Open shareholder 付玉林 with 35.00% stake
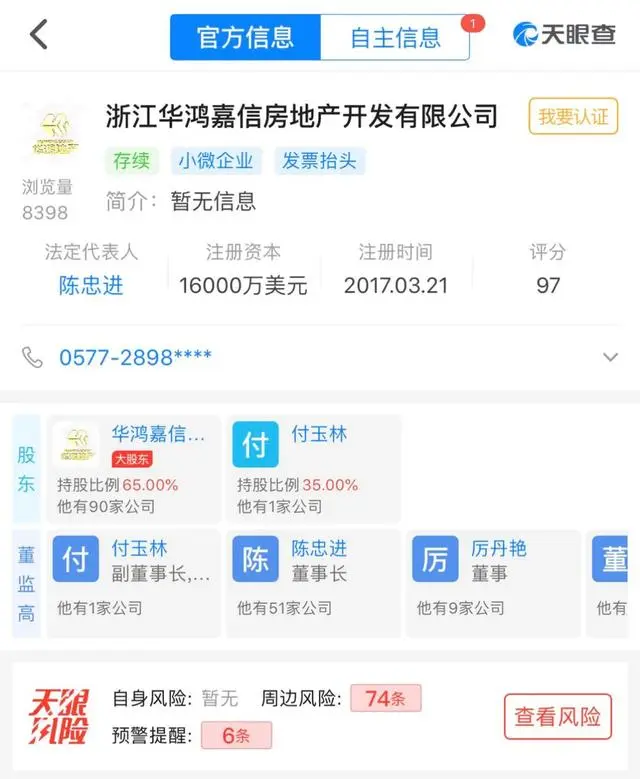The height and width of the screenshot is (779, 640). 314,469
